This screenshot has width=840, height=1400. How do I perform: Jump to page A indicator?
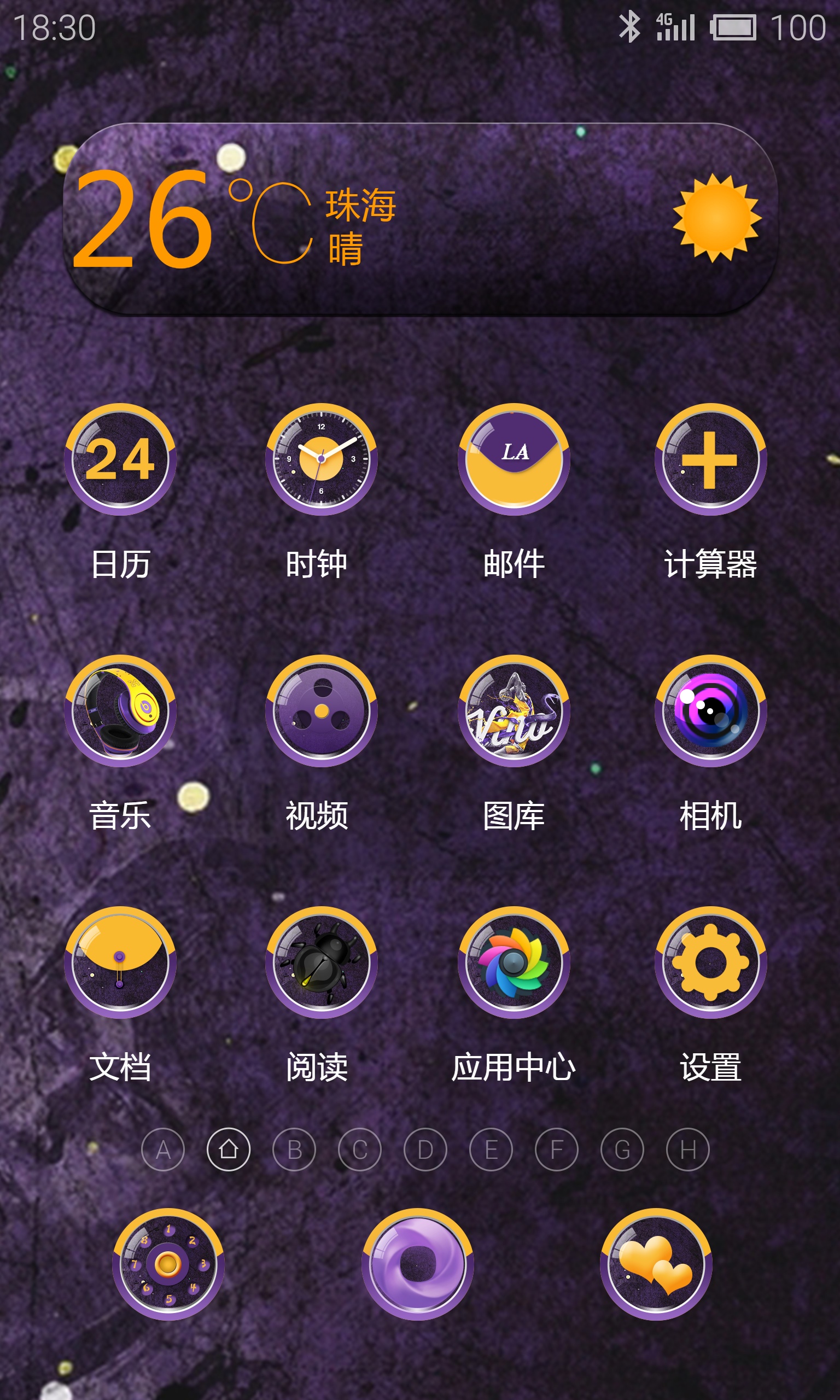(x=163, y=1150)
